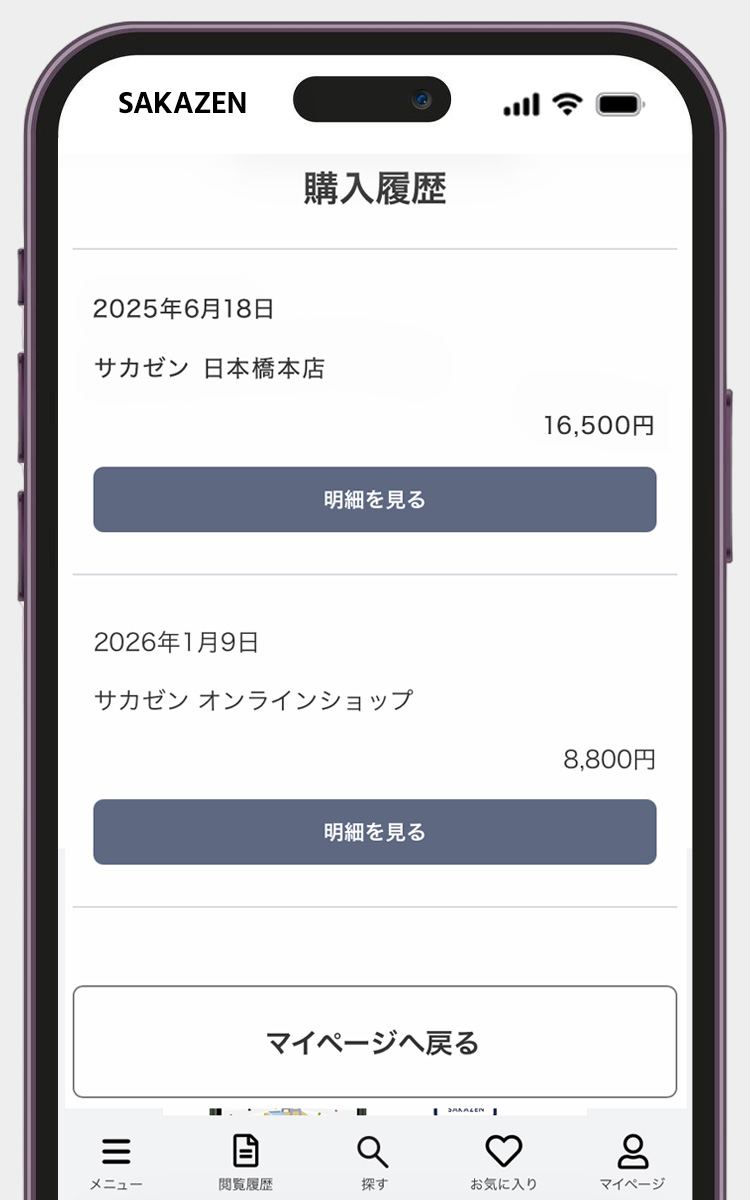Open お気に入り favorites tab
Viewport: 750px width, 1200px height.
(503, 1161)
